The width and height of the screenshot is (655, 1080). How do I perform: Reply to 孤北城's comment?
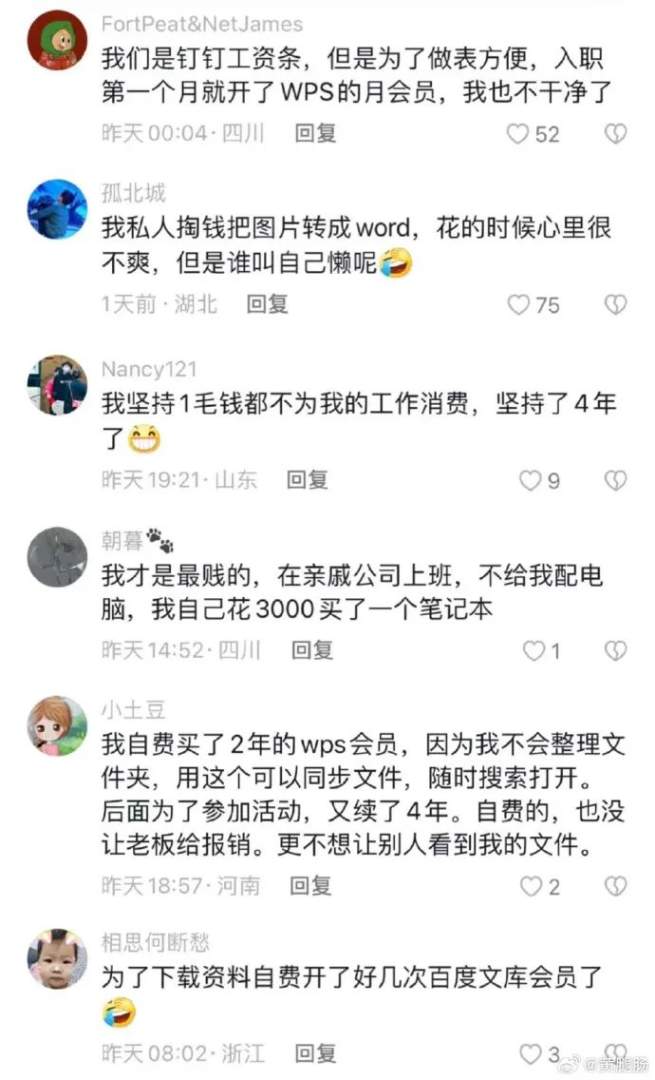click(x=267, y=304)
